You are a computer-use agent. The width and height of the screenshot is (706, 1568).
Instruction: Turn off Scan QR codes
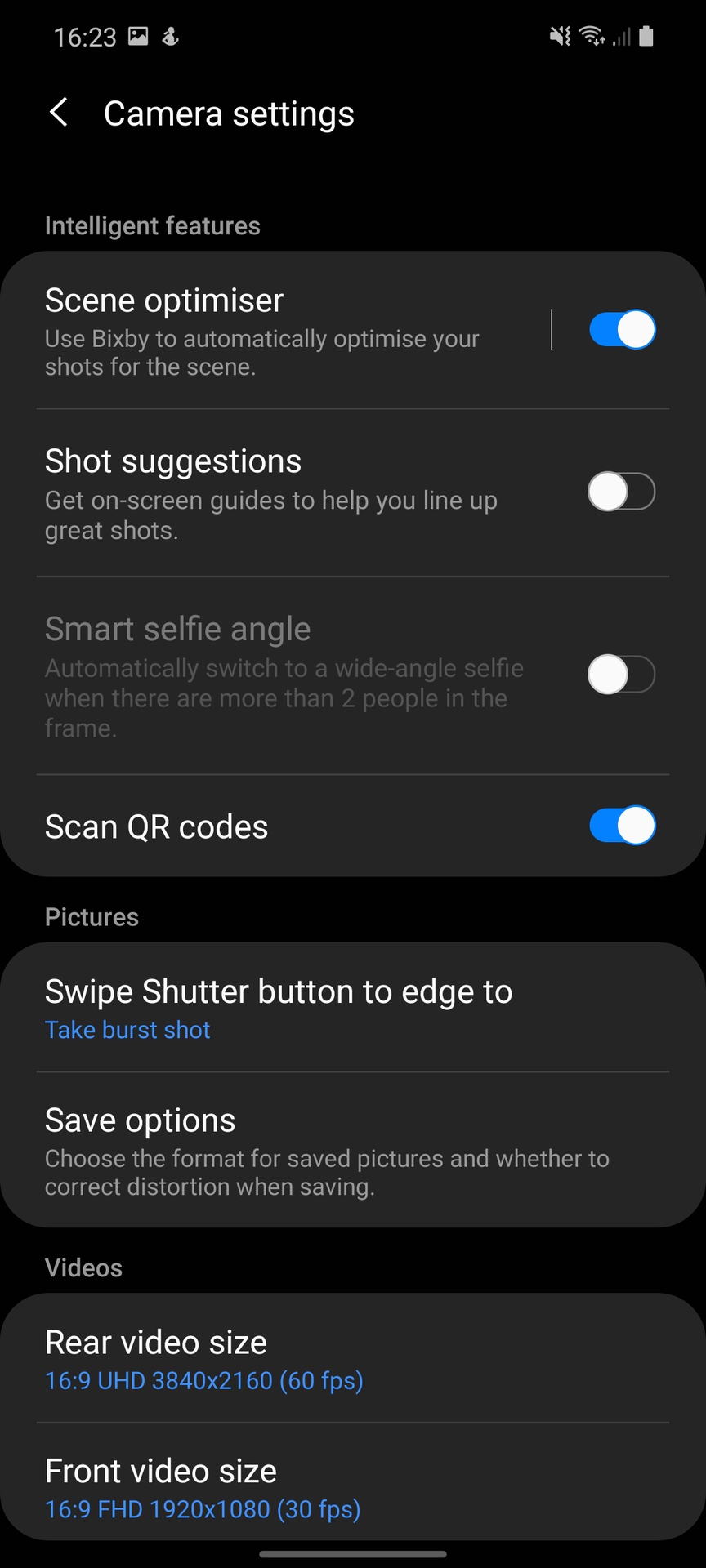[622, 826]
